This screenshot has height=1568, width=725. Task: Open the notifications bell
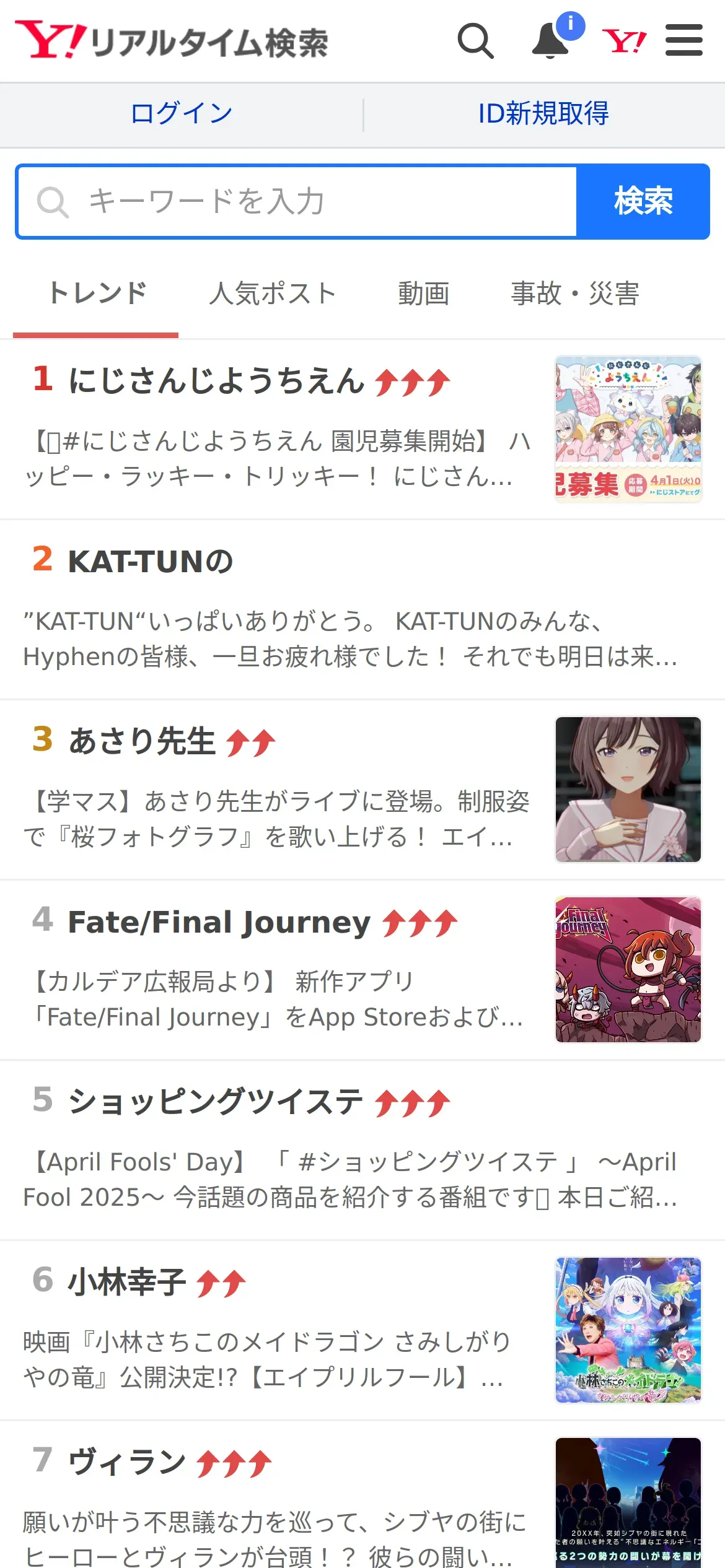click(550, 41)
